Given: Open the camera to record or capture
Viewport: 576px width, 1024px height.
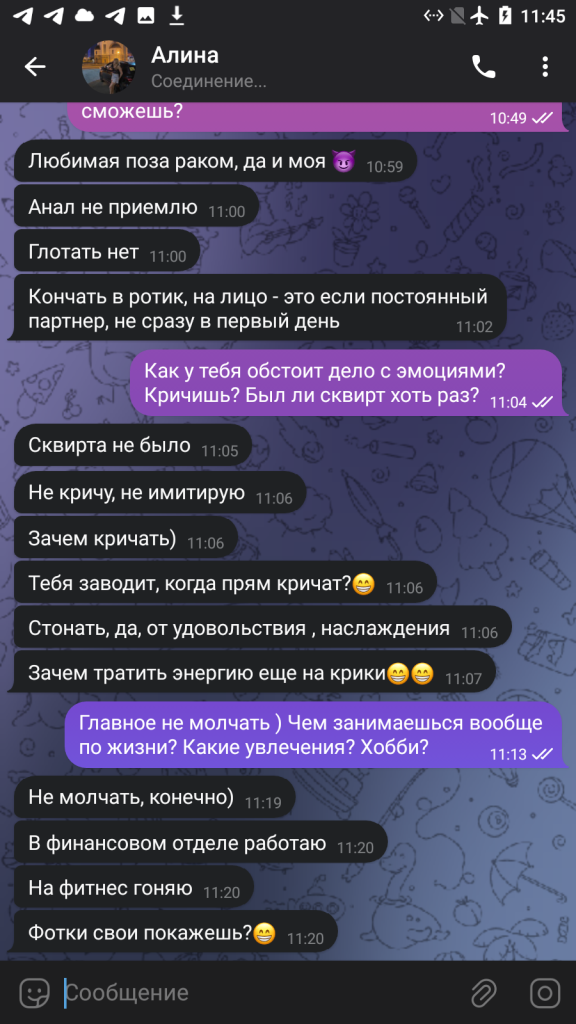Looking at the screenshot, I should pos(545,993).
